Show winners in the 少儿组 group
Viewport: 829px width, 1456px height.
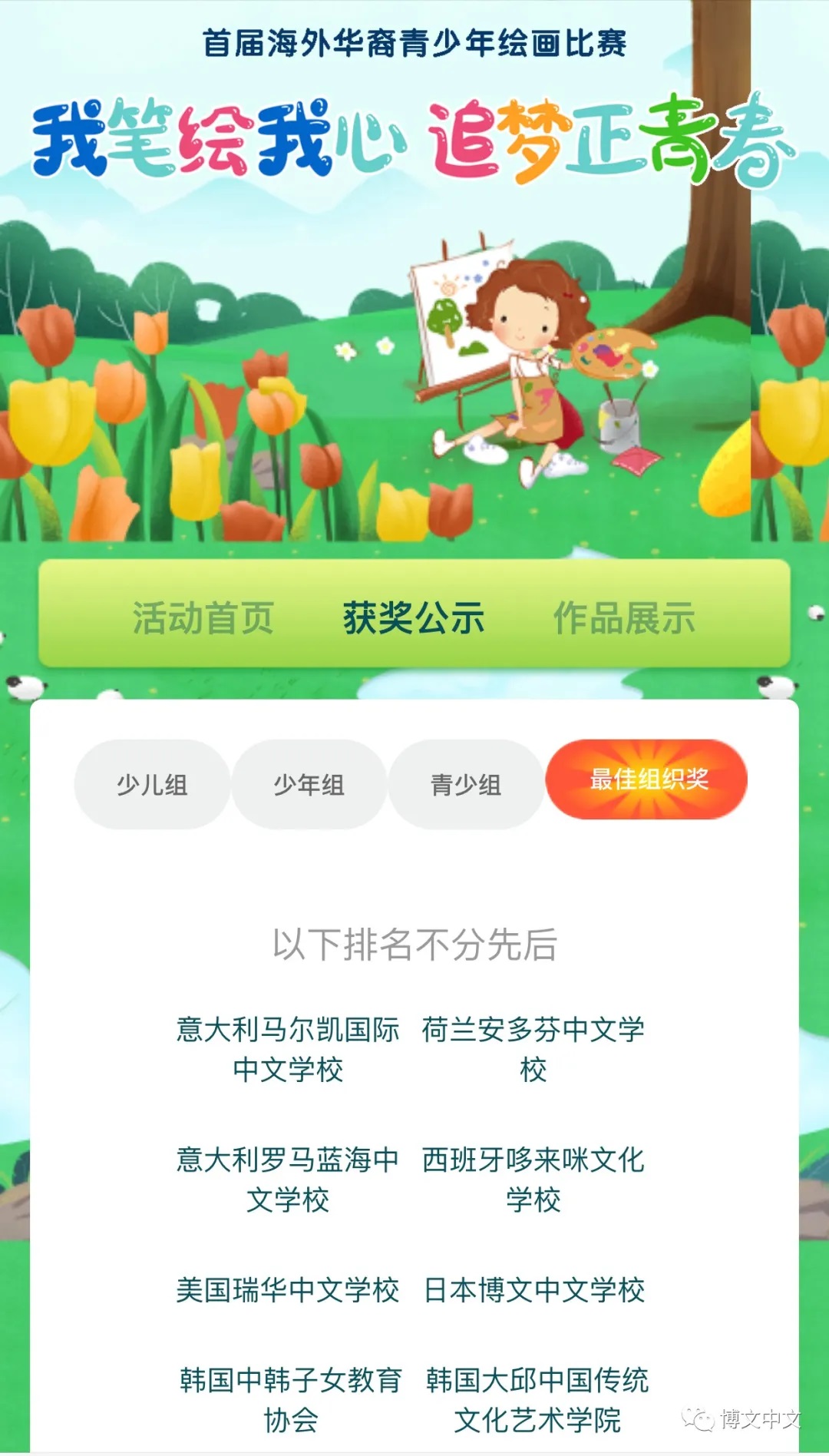tap(152, 784)
